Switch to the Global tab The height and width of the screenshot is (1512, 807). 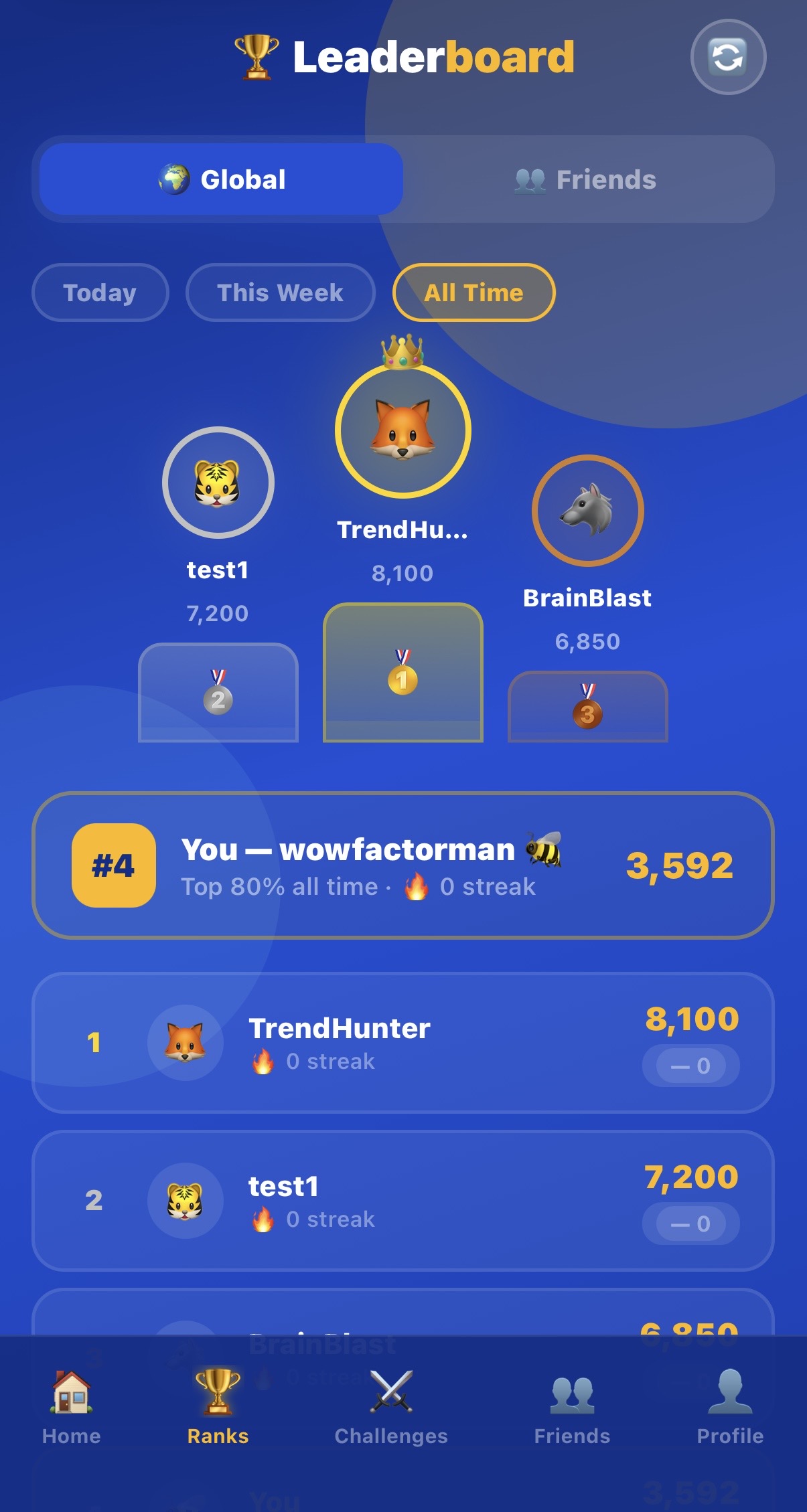pyautogui.click(x=221, y=179)
